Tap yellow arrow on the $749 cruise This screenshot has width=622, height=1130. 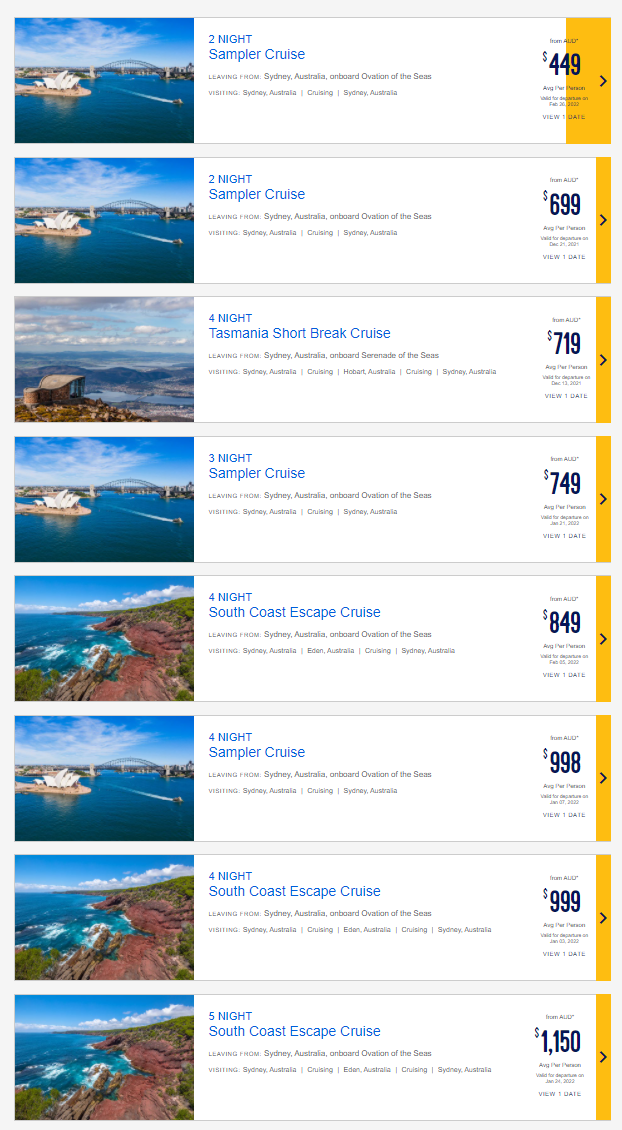[603, 499]
